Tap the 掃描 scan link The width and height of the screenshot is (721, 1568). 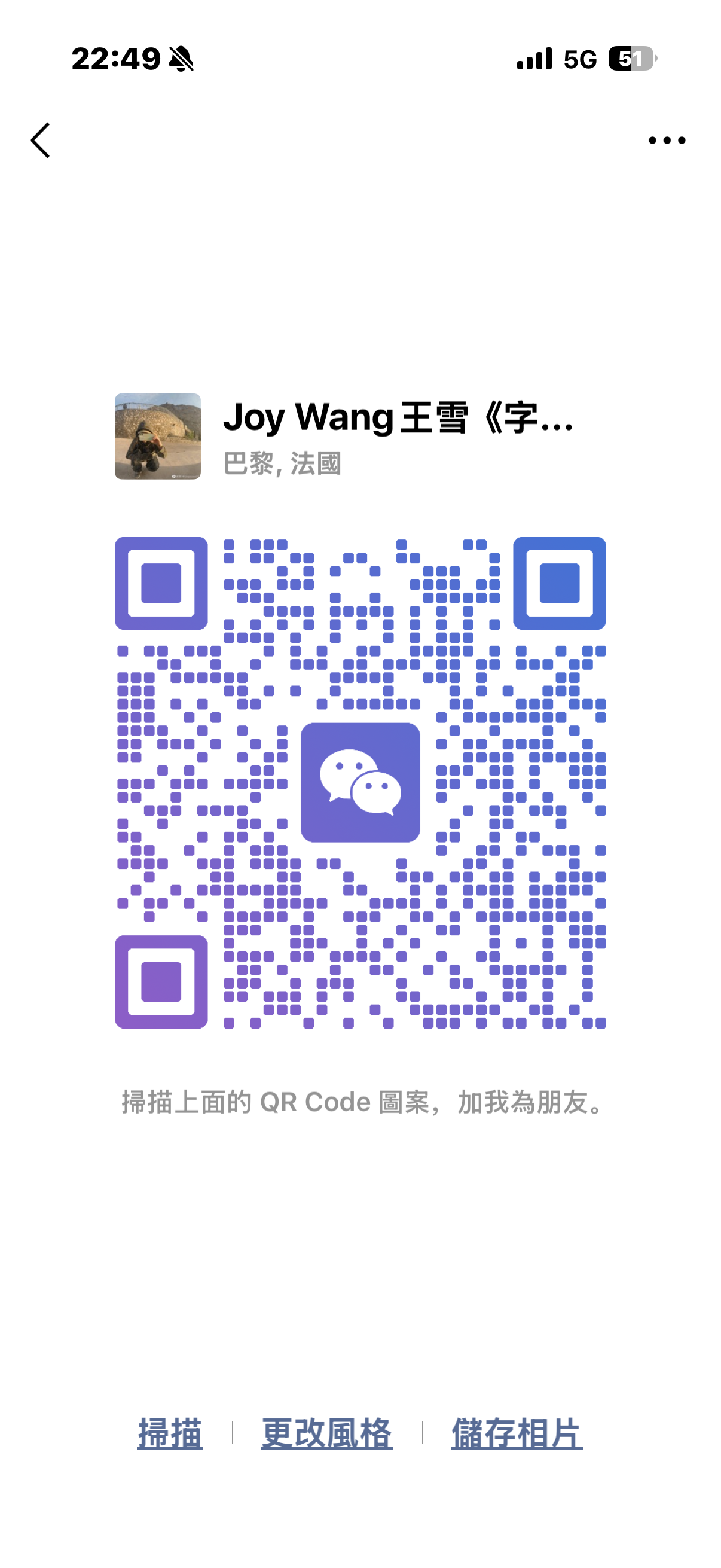tap(170, 1433)
